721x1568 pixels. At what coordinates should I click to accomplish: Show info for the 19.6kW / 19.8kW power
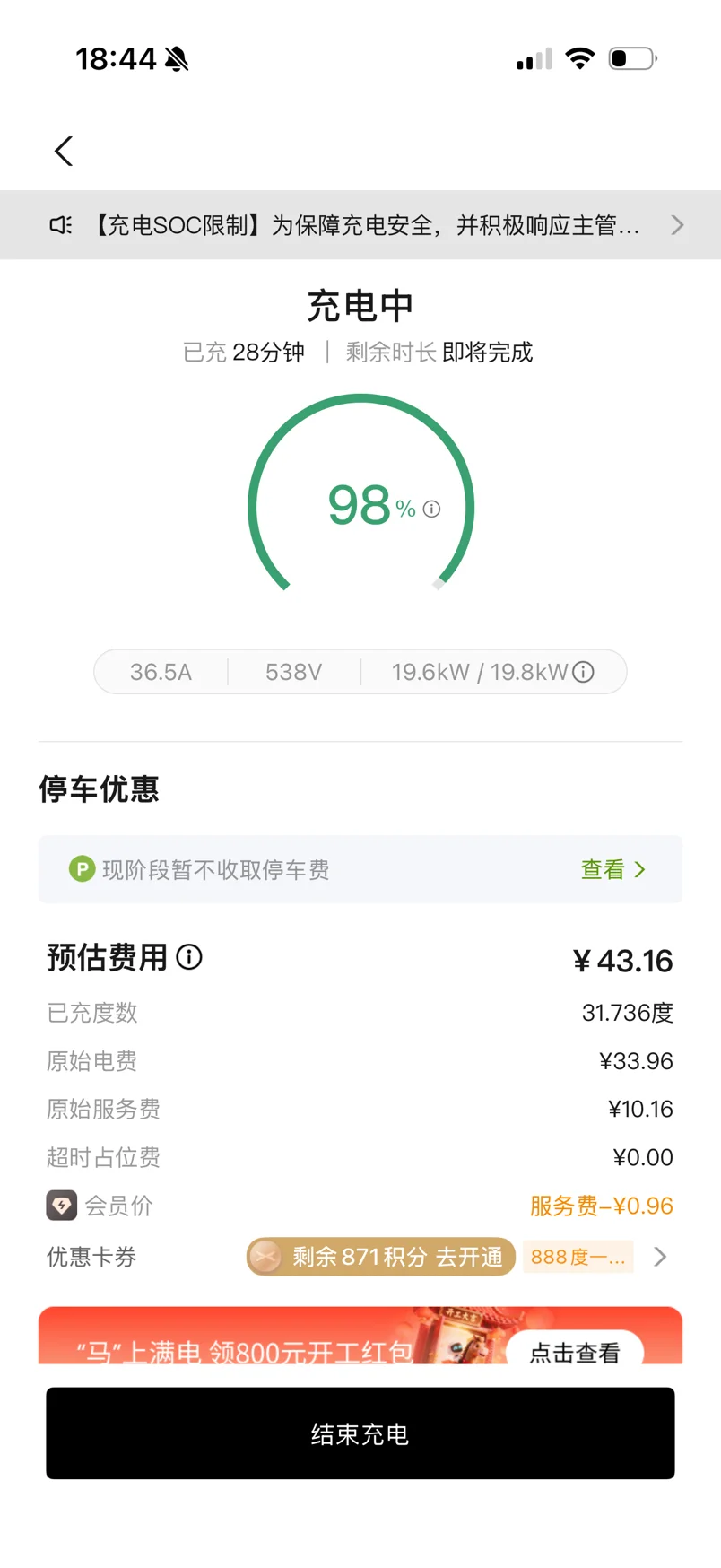(584, 672)
